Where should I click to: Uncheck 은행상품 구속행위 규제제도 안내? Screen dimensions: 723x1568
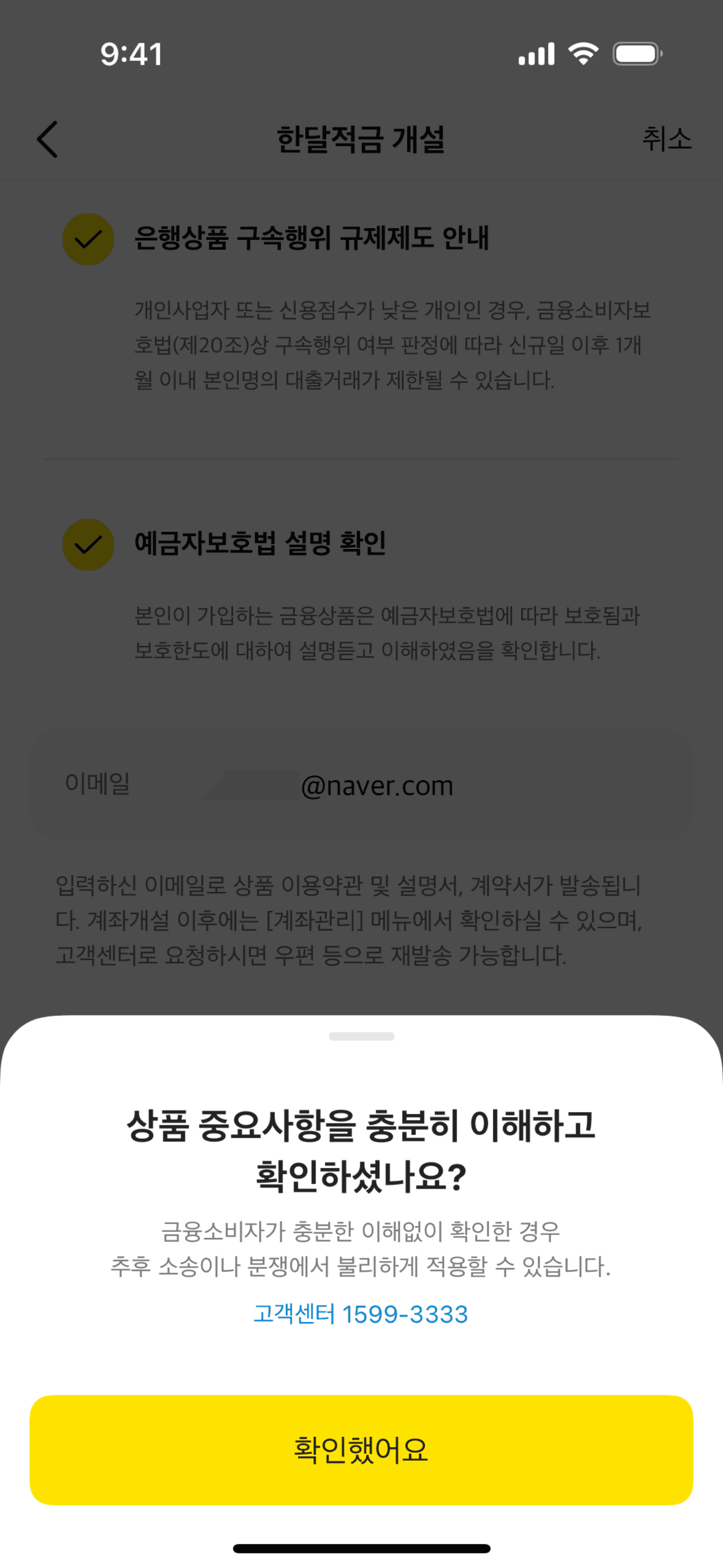[88, 239]
